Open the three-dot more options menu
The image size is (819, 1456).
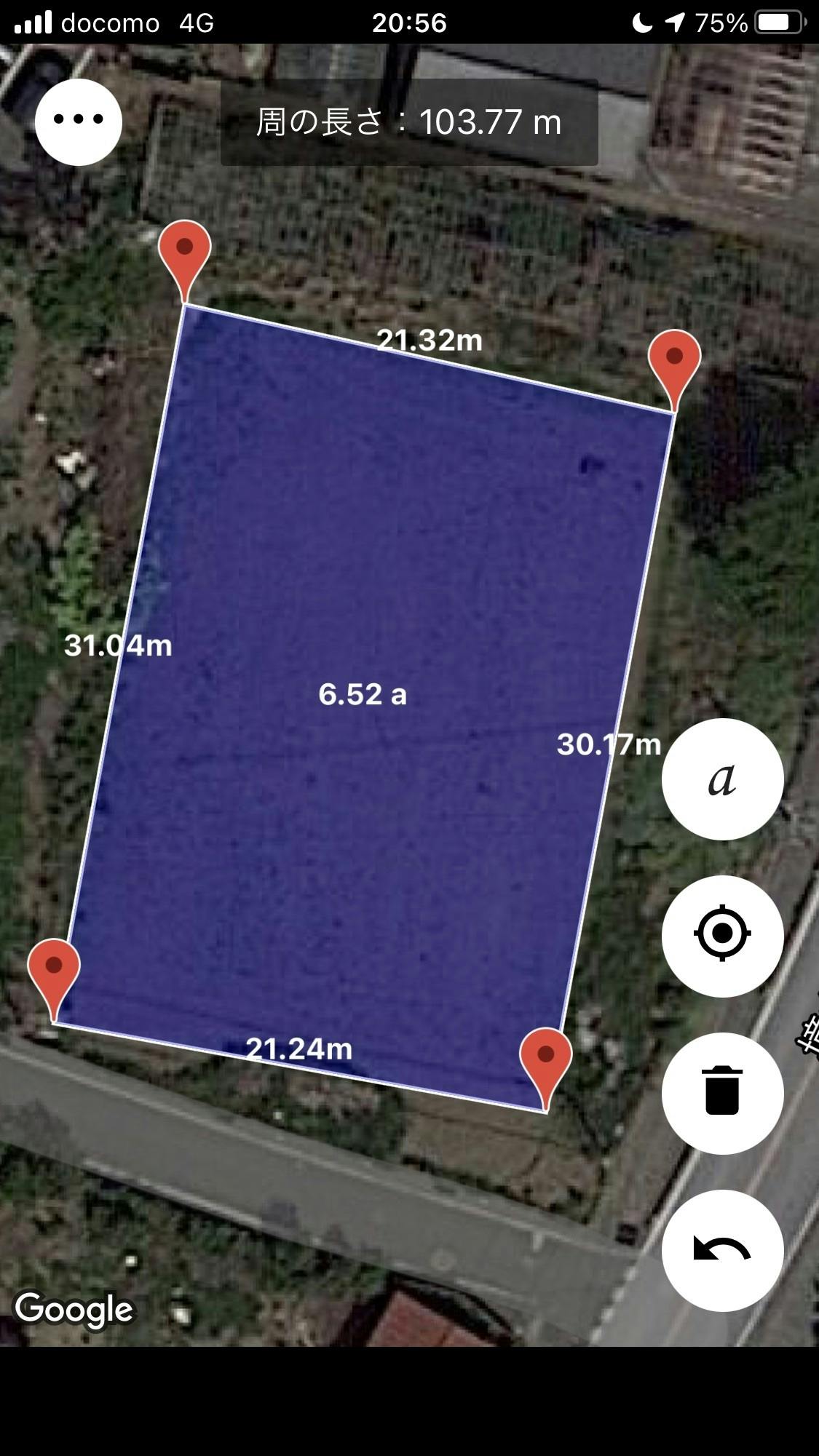point(79,122)
